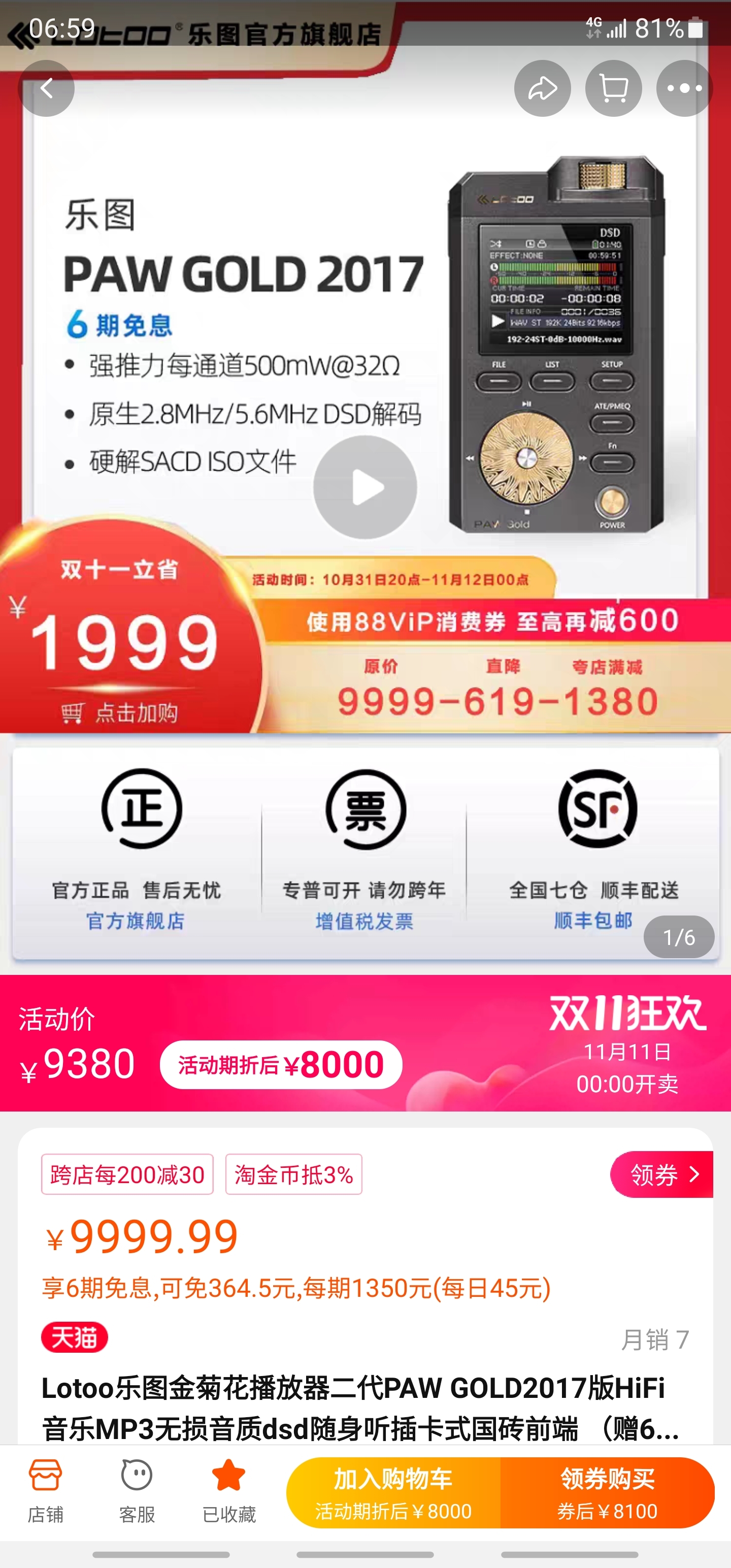Contact 客服 customer service
Image resolution: width=731 pixels, height=1568 pixels.
coord(137,1491)
